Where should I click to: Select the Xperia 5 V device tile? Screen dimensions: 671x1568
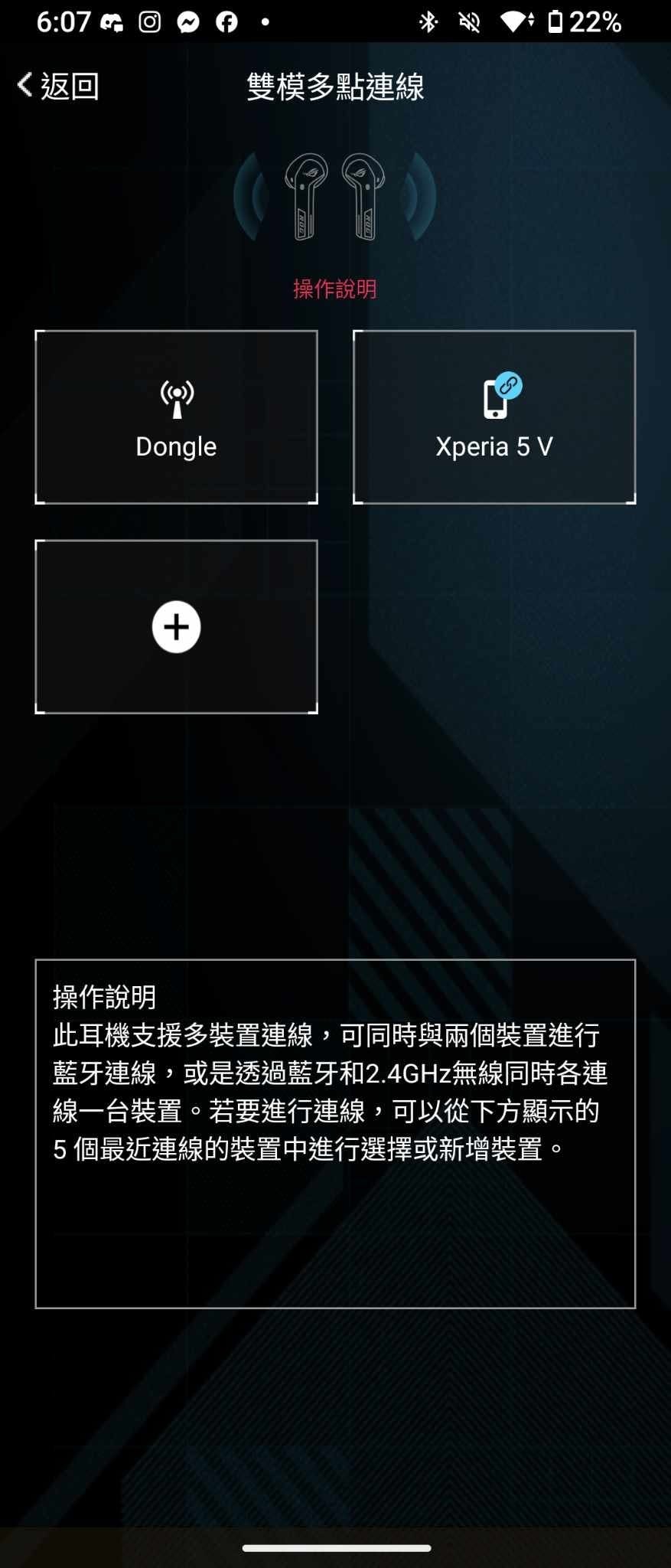[x=494, y=417]
